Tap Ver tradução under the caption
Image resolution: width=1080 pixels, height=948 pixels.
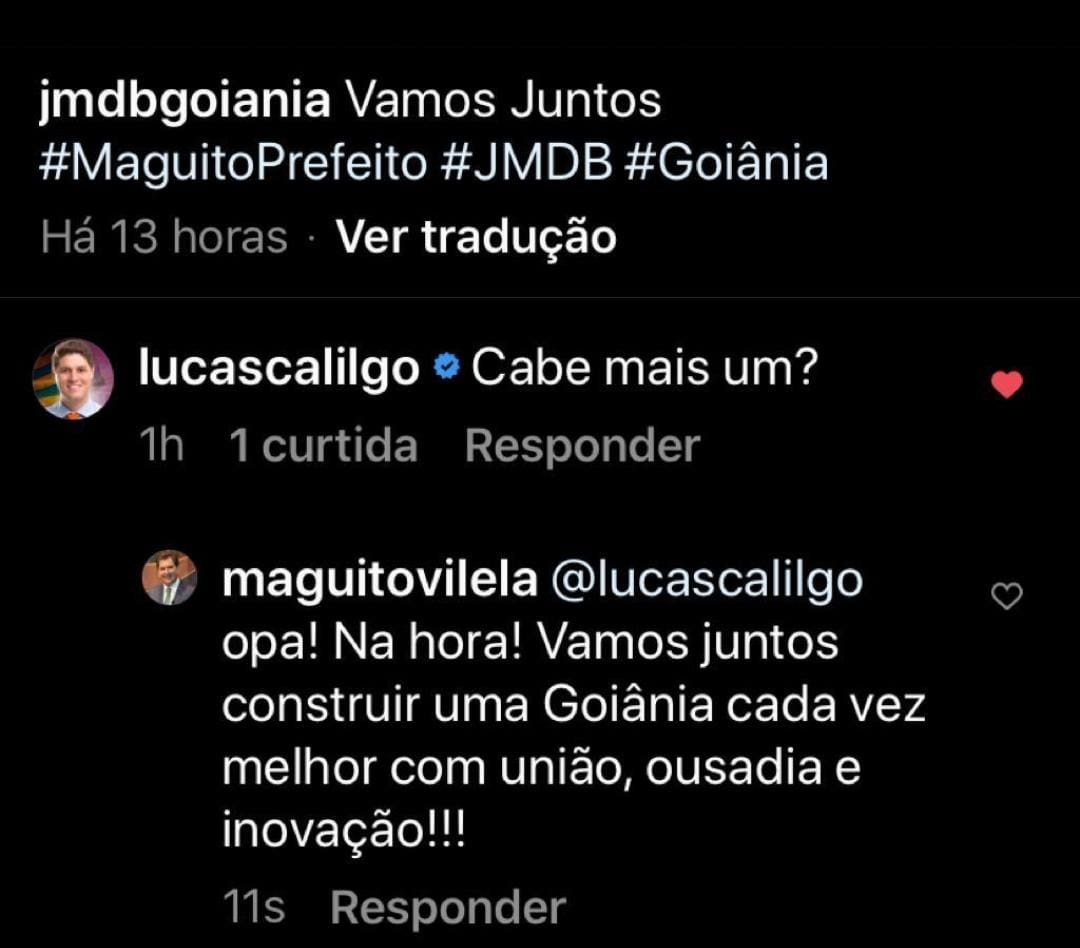coord(476,237)
